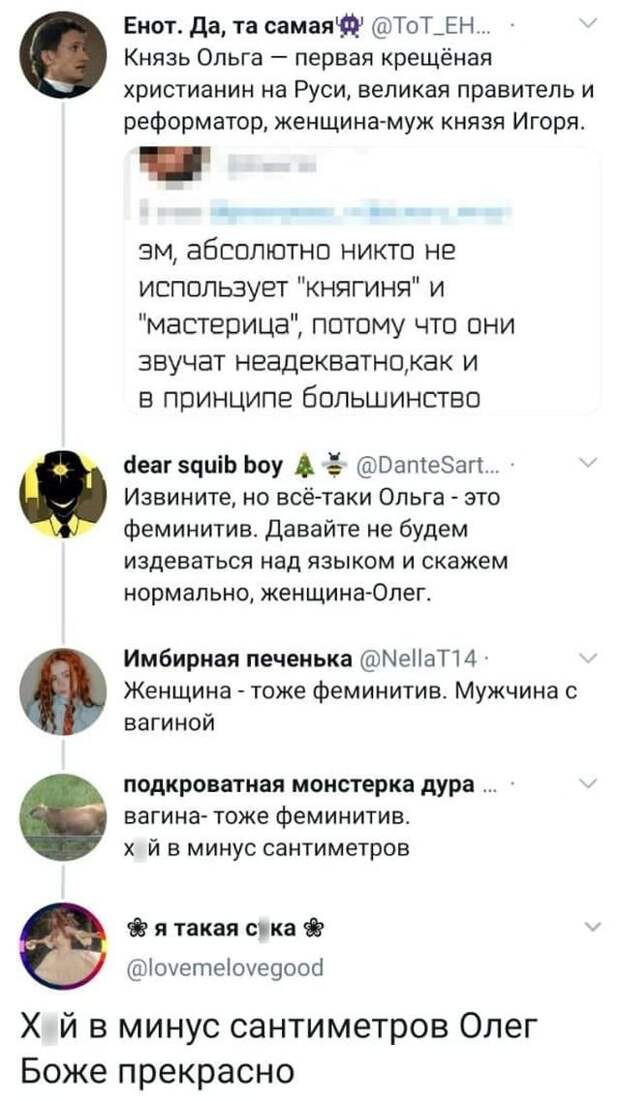620x1101 pixels.
Task: Open the profile picture of Енот
Action: coord(62,54)
